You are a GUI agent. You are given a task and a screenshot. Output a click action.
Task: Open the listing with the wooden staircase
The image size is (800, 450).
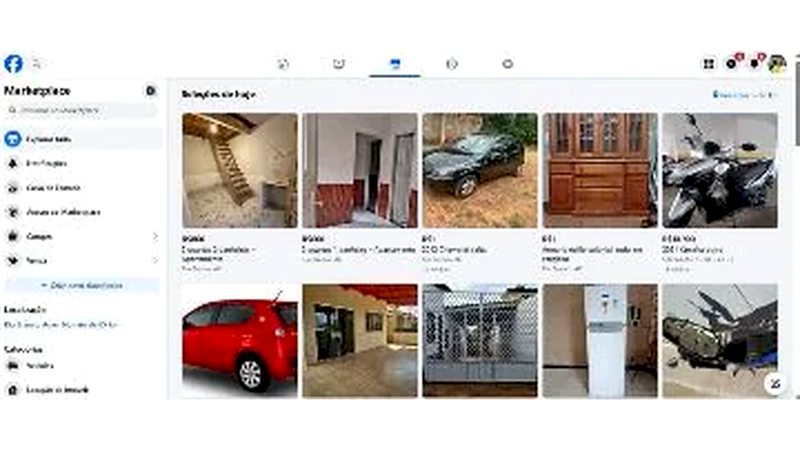239,170
